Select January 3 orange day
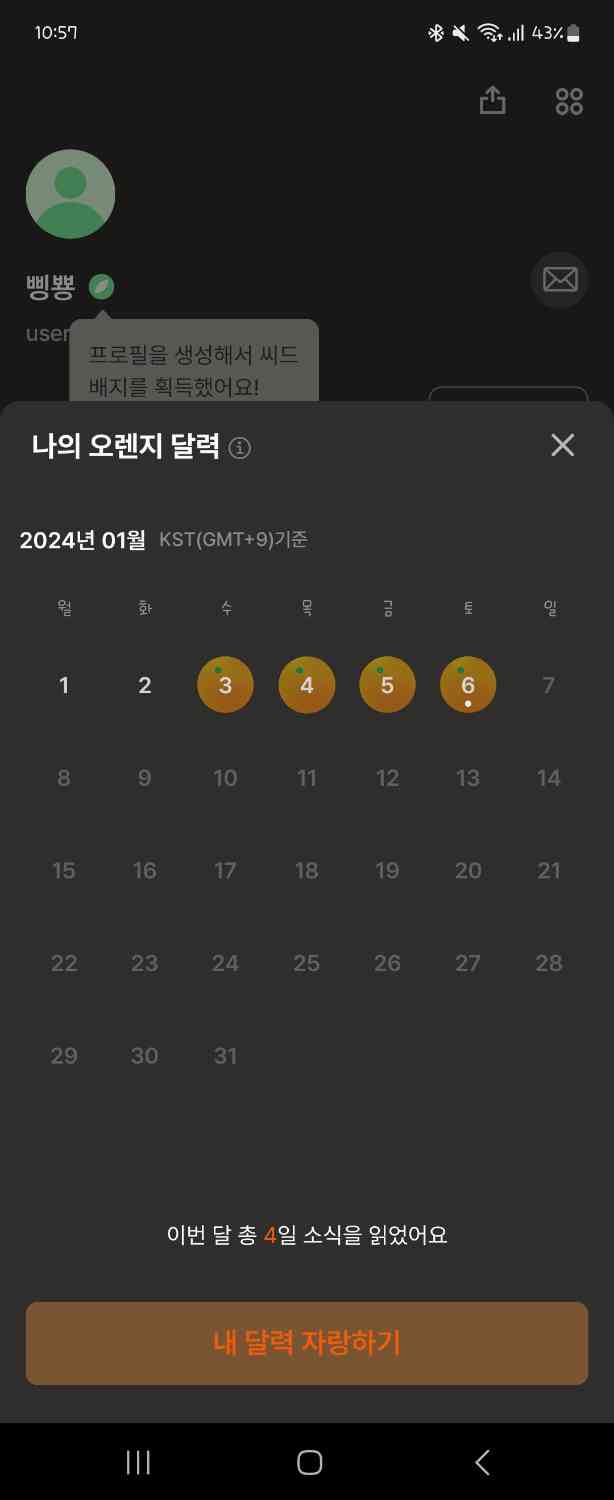Image resolution: width=614 pixels, height=1500 pixels. pos(225,685)
